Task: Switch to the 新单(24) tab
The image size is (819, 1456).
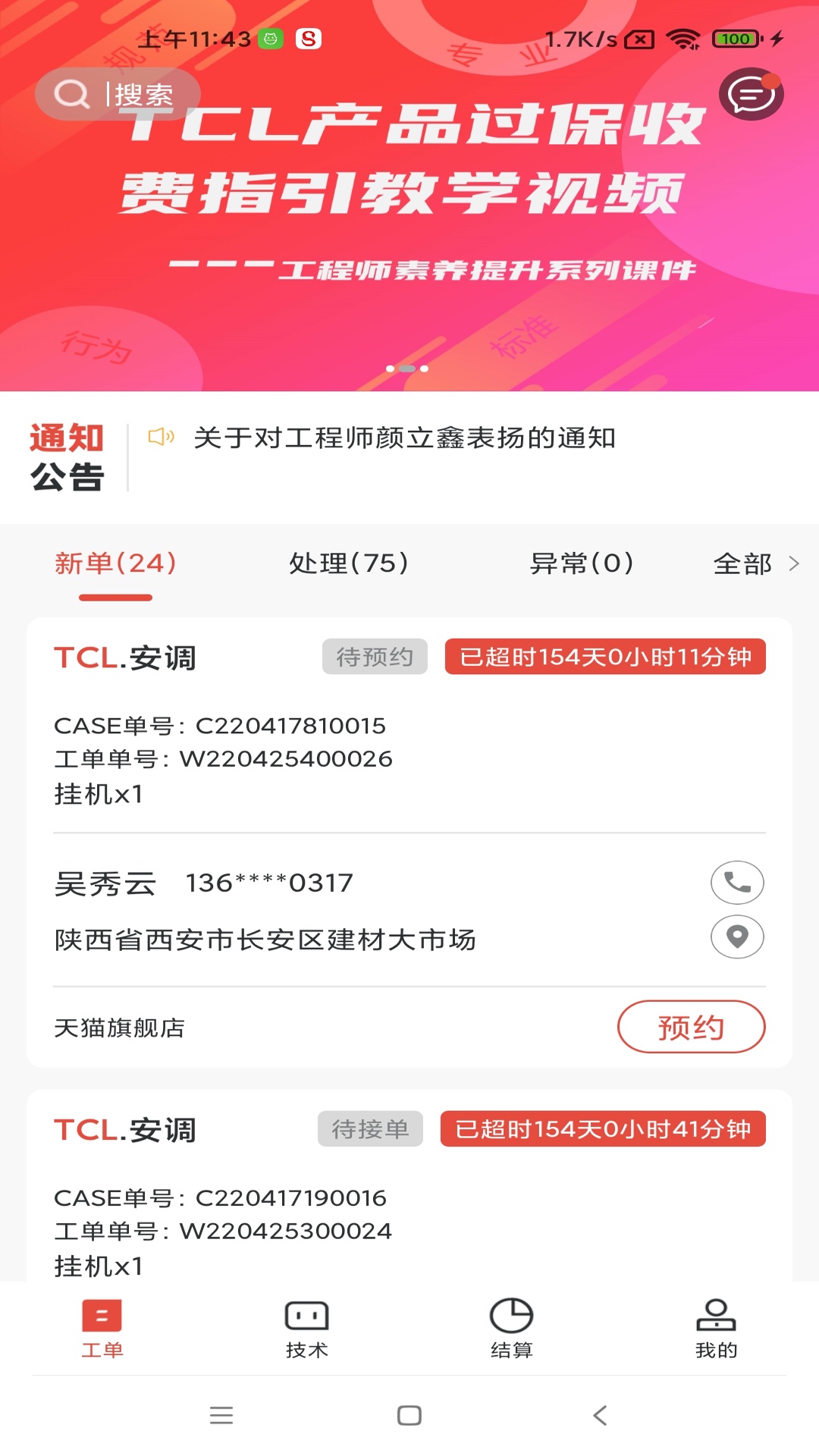Action: [115, 563]
